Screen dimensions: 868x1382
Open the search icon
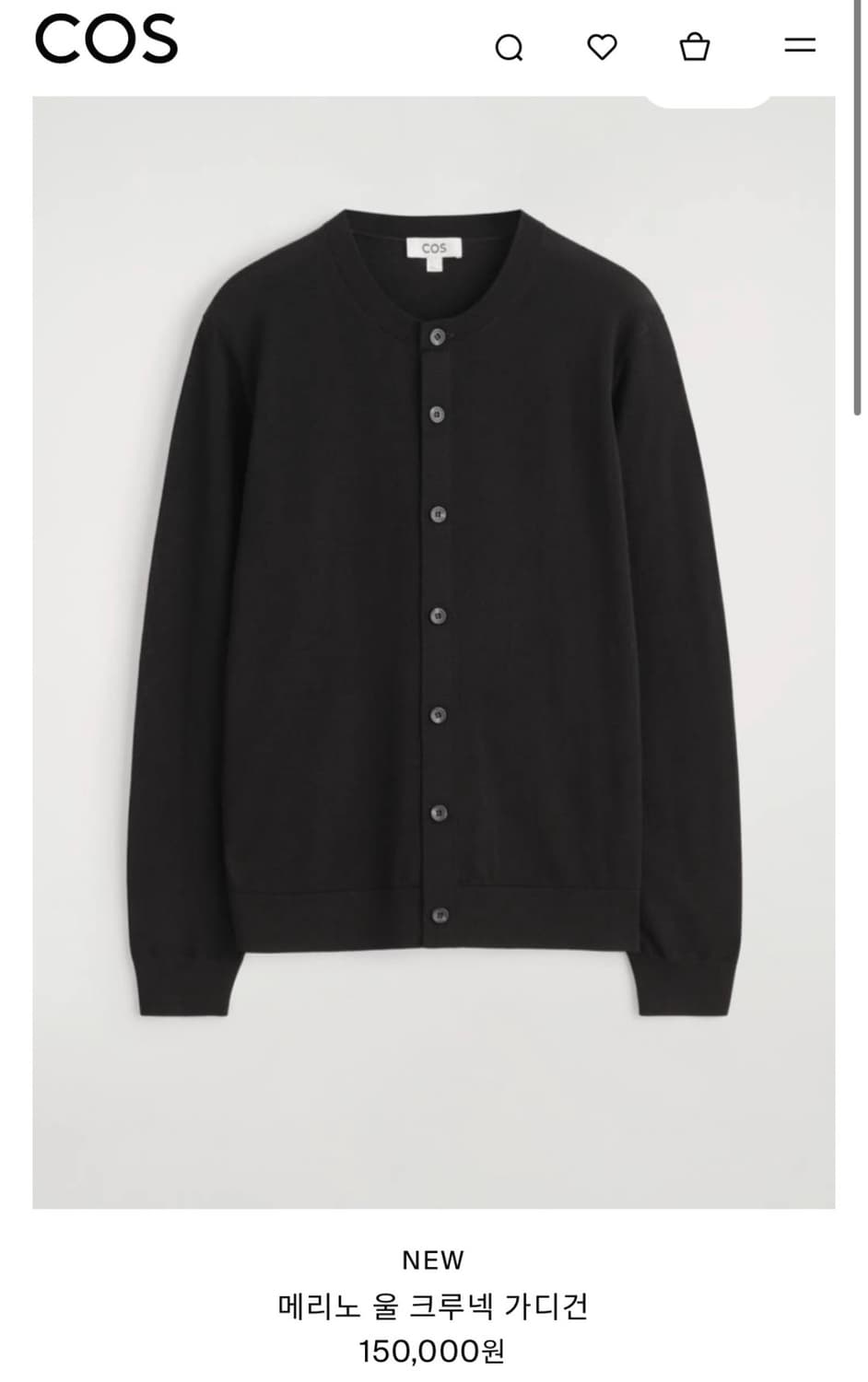click(509, 47)
